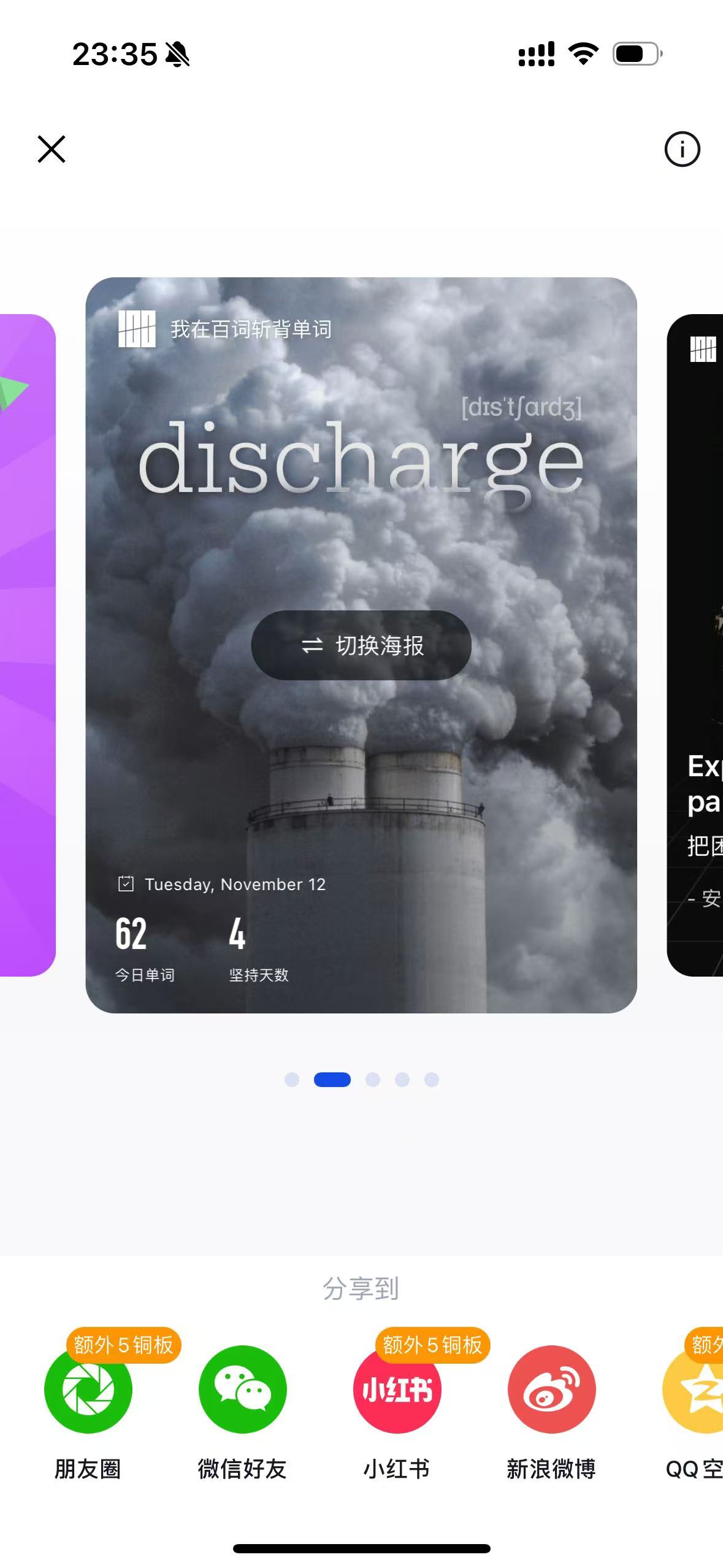Viewport: 723px width, 1568px height.
Task: Close the share poster screen
Action: coord(52,149)
